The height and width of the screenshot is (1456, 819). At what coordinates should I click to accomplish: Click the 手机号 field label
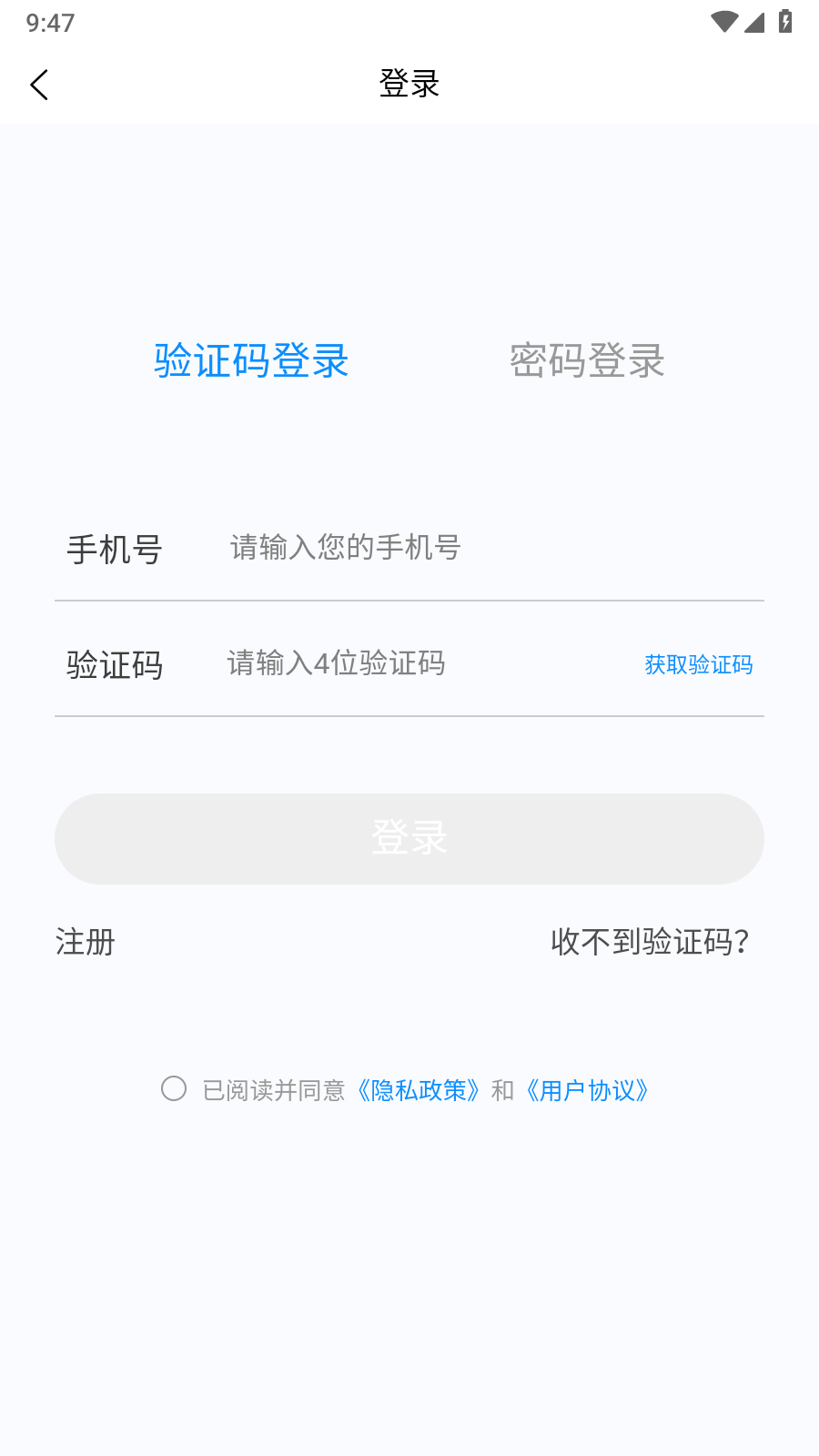point(115,548)
